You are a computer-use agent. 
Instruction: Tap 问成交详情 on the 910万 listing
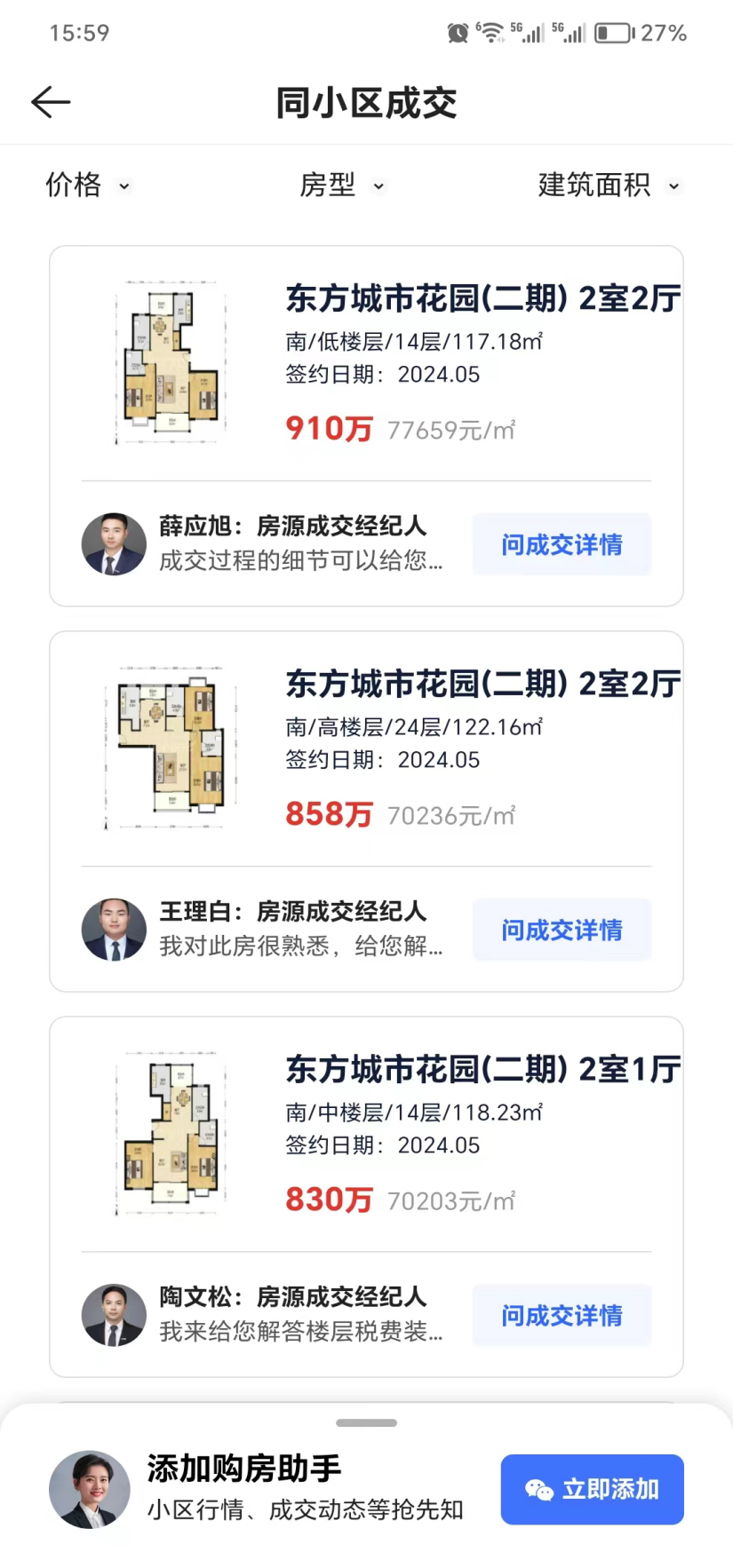(x=562, y=544)
